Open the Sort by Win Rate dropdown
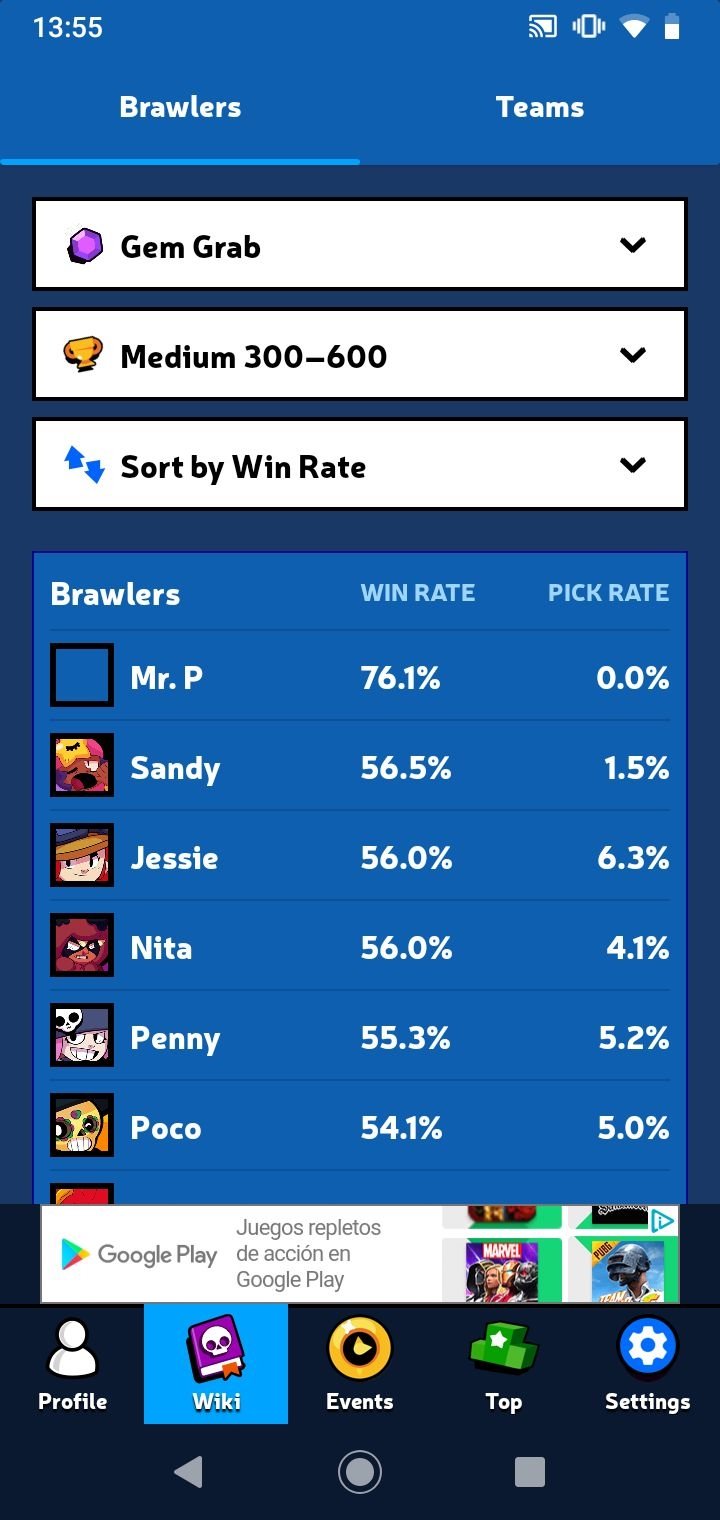The image size is (720, 1520). [x=360, y=465]
